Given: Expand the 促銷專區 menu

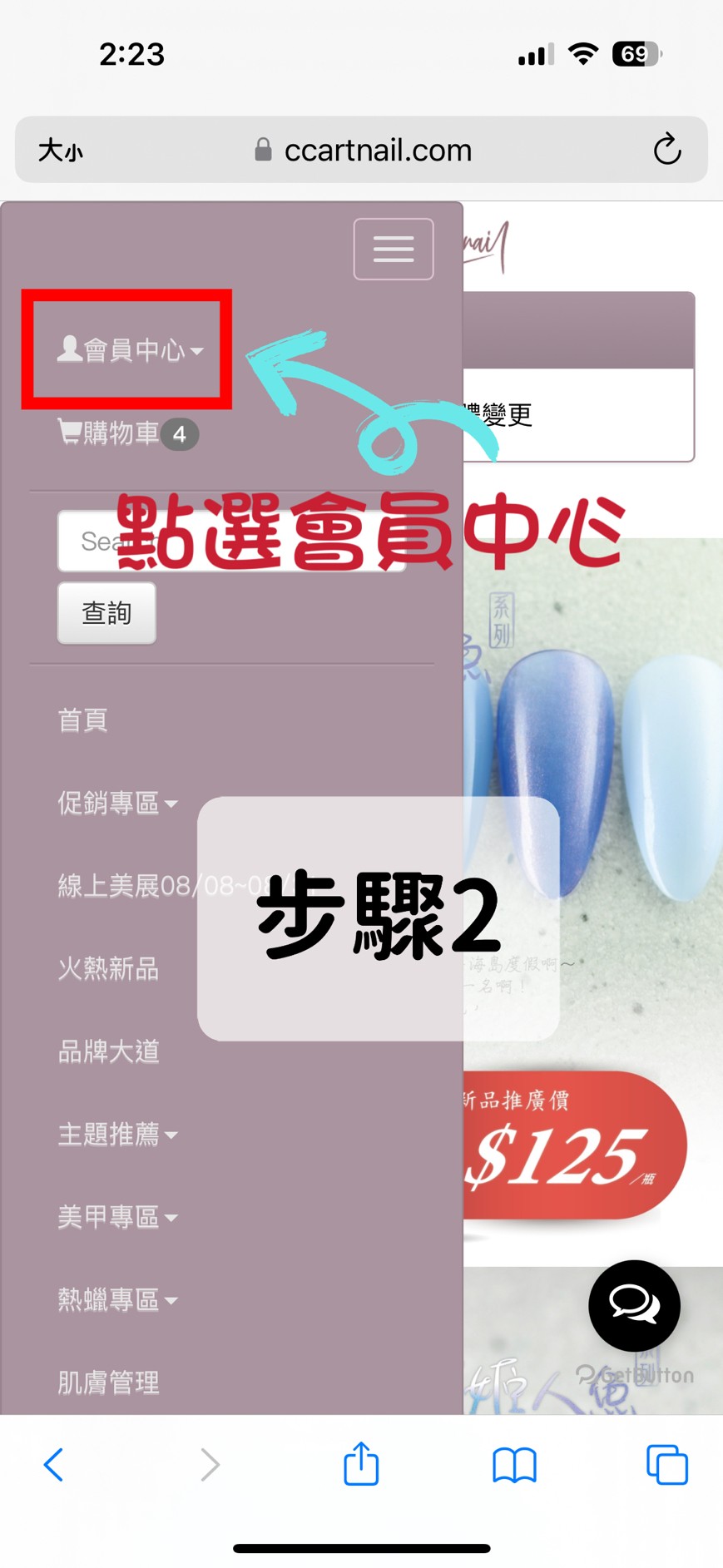Looking at the screenshot, I should click(116, 803).
